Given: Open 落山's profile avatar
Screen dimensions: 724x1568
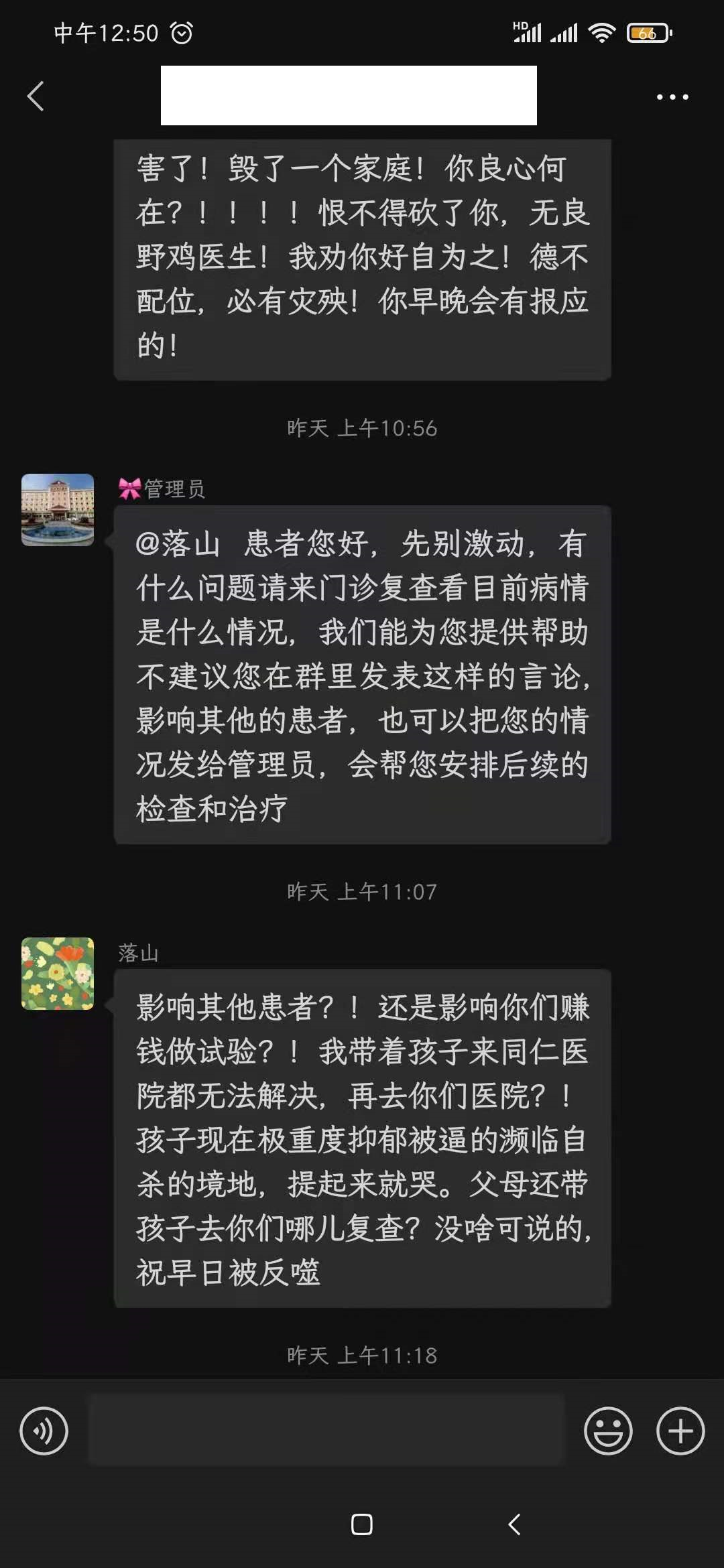Looking at the screenshot, I should [58, 973].
